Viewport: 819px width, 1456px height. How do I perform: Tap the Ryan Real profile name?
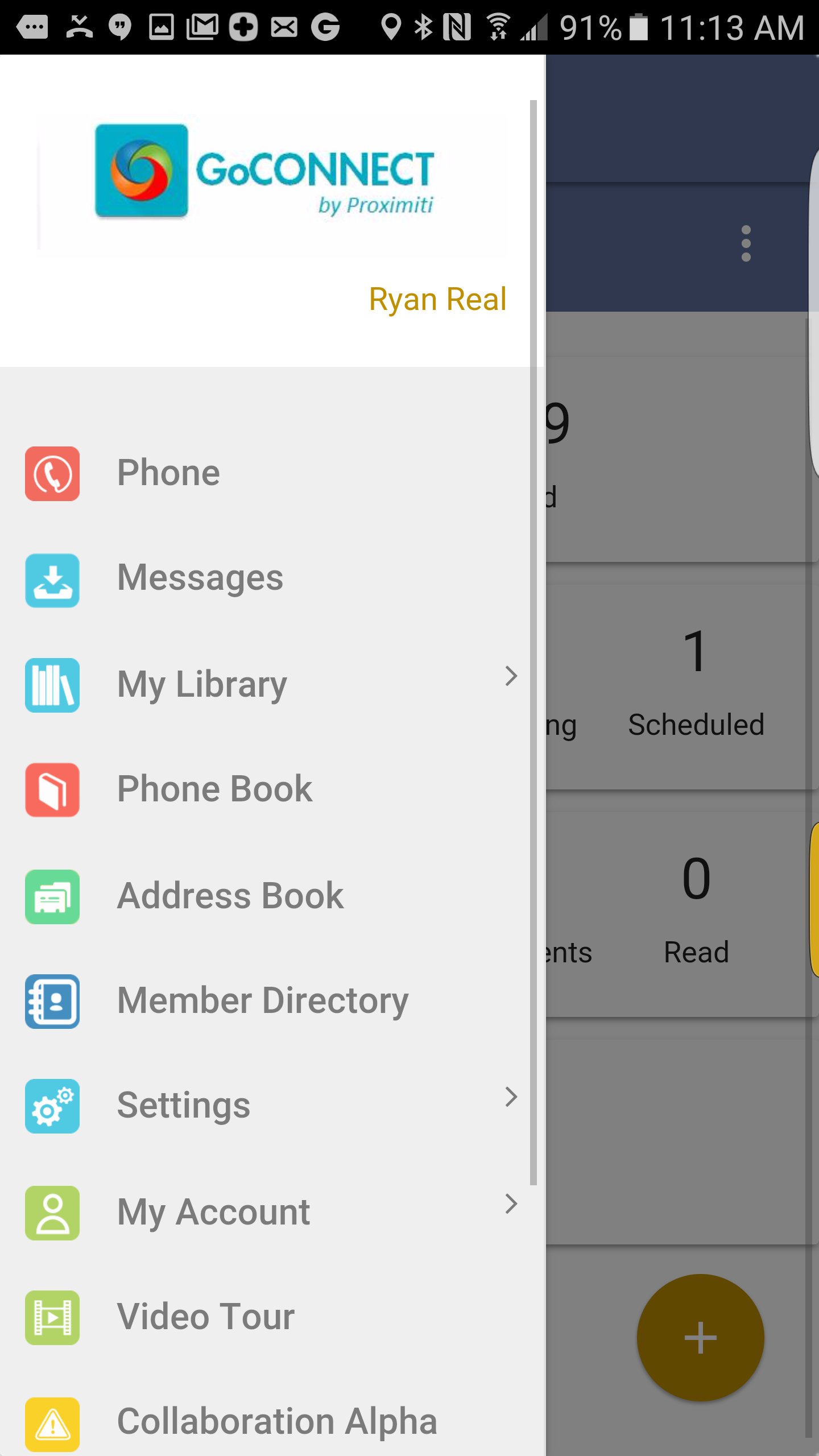point(438,299)
